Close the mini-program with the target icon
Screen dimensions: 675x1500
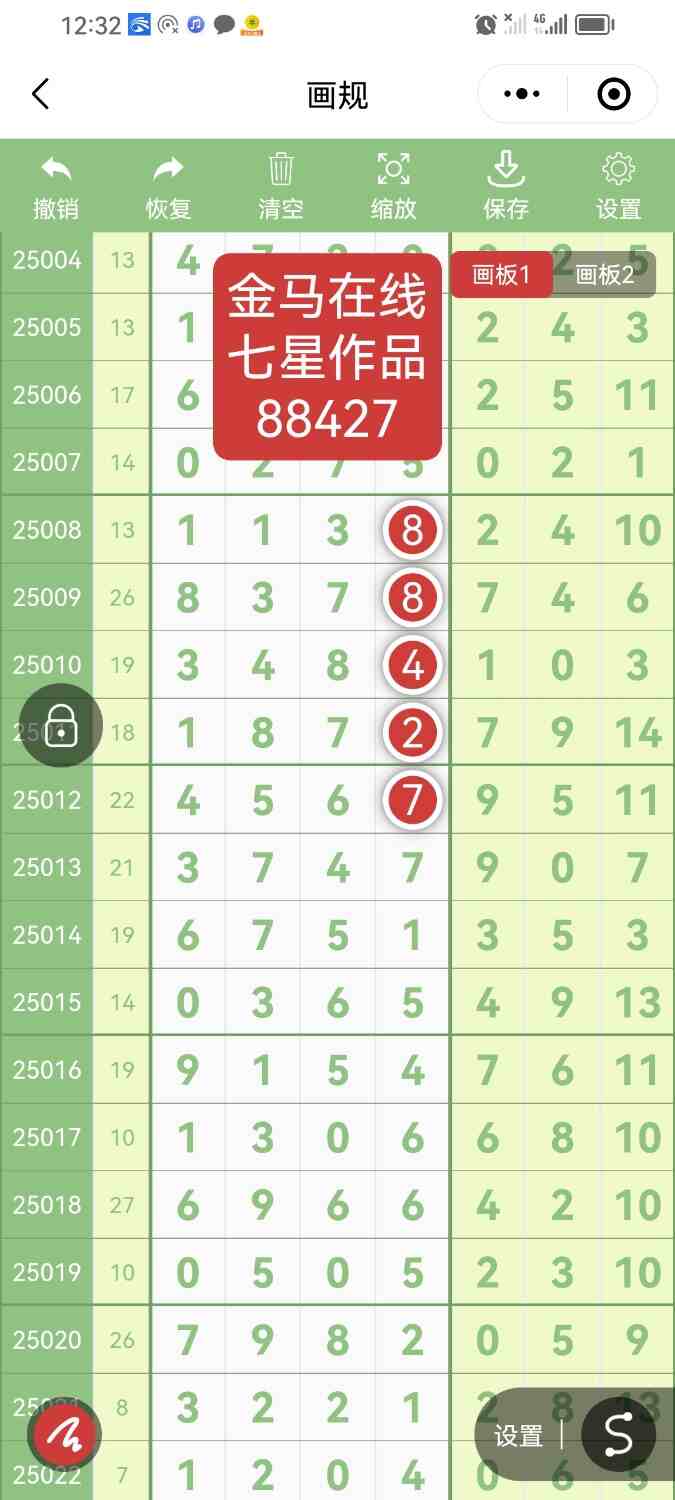tap(613, 95)
